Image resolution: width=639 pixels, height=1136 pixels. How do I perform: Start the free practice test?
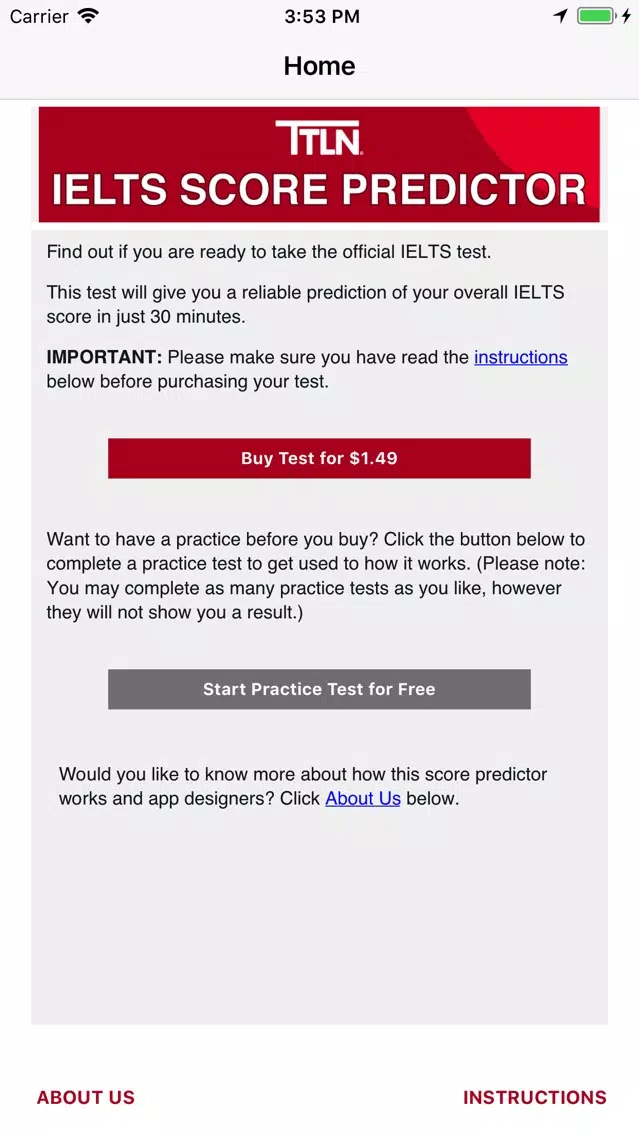pos(319,689)
